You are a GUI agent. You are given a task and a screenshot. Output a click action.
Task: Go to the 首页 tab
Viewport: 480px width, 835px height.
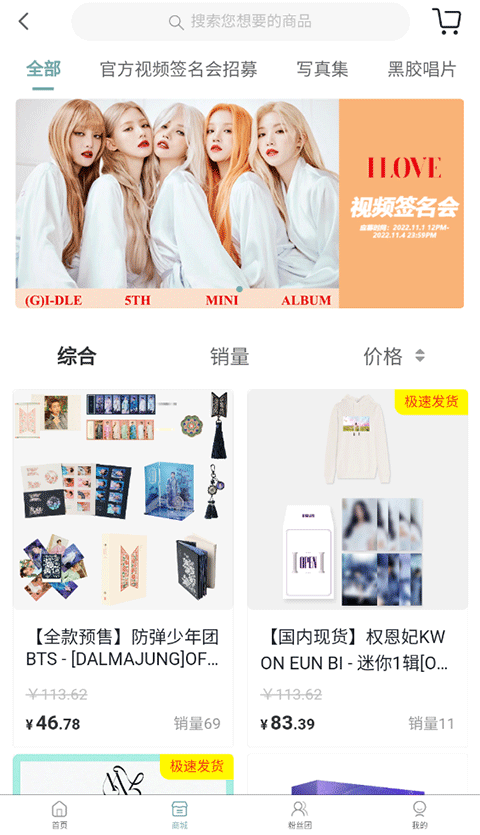[60, 815]
